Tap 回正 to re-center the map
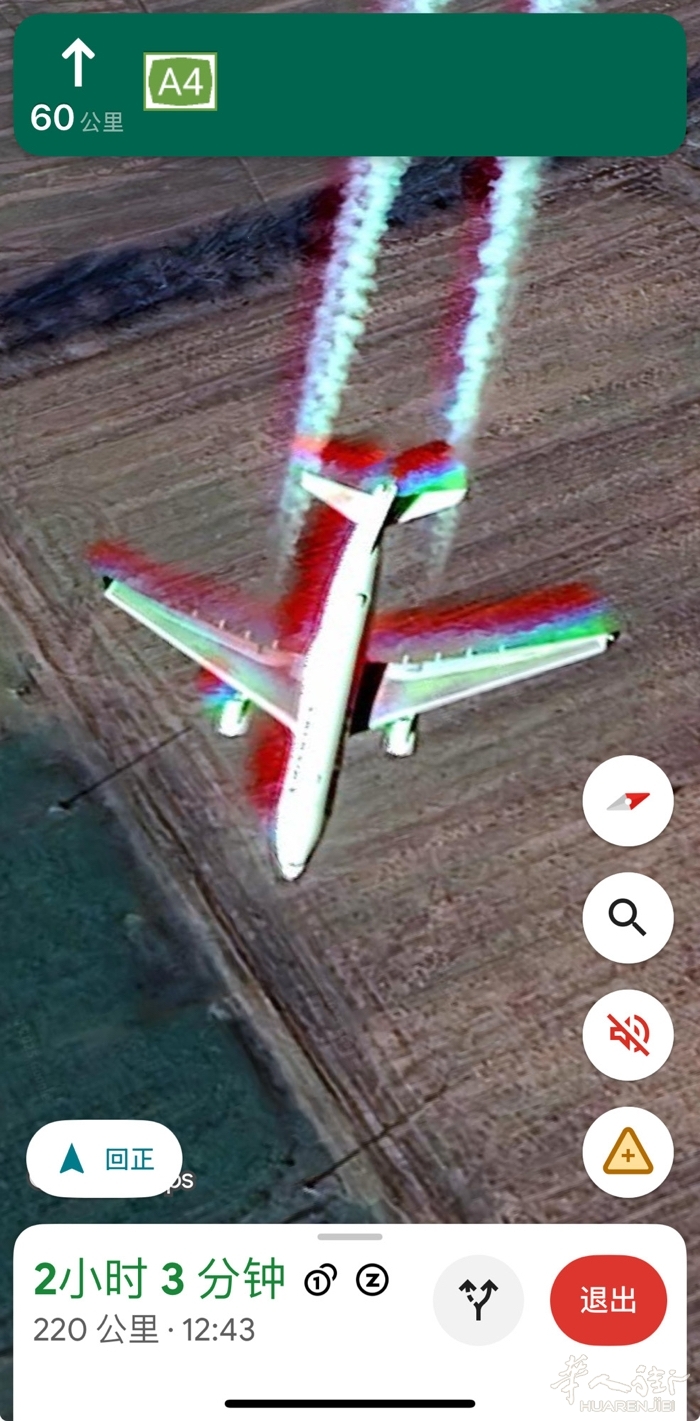700x1421 pixels. tap(105, 1159)
